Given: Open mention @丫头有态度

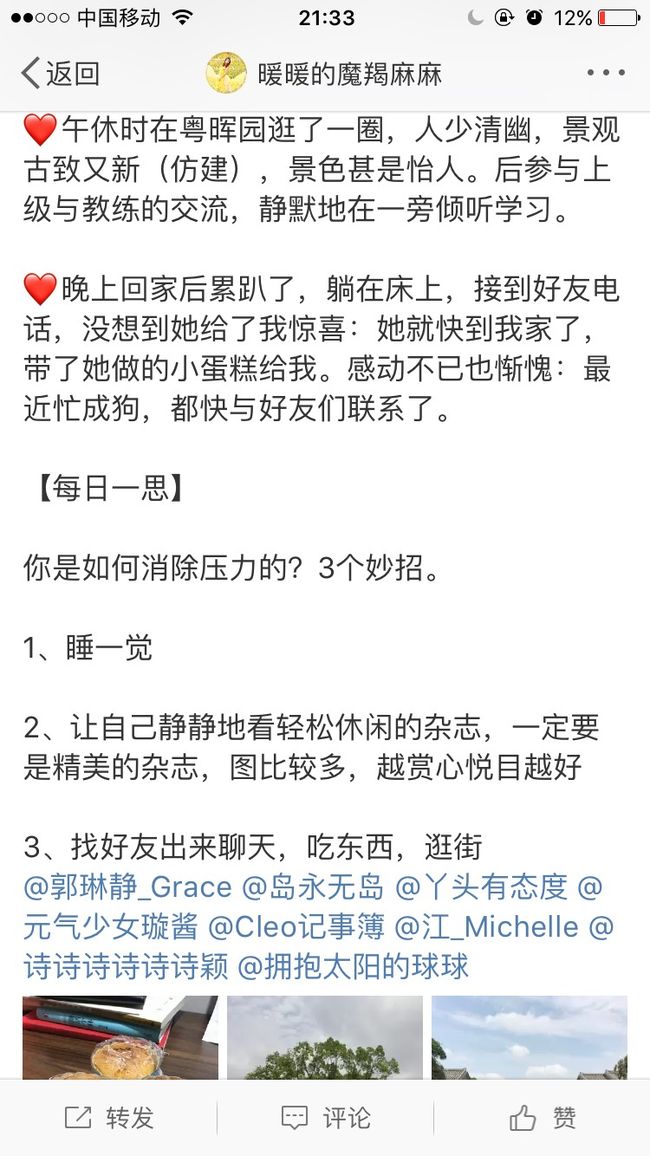Looking at the screenshot, I should (x=482, y=887).
